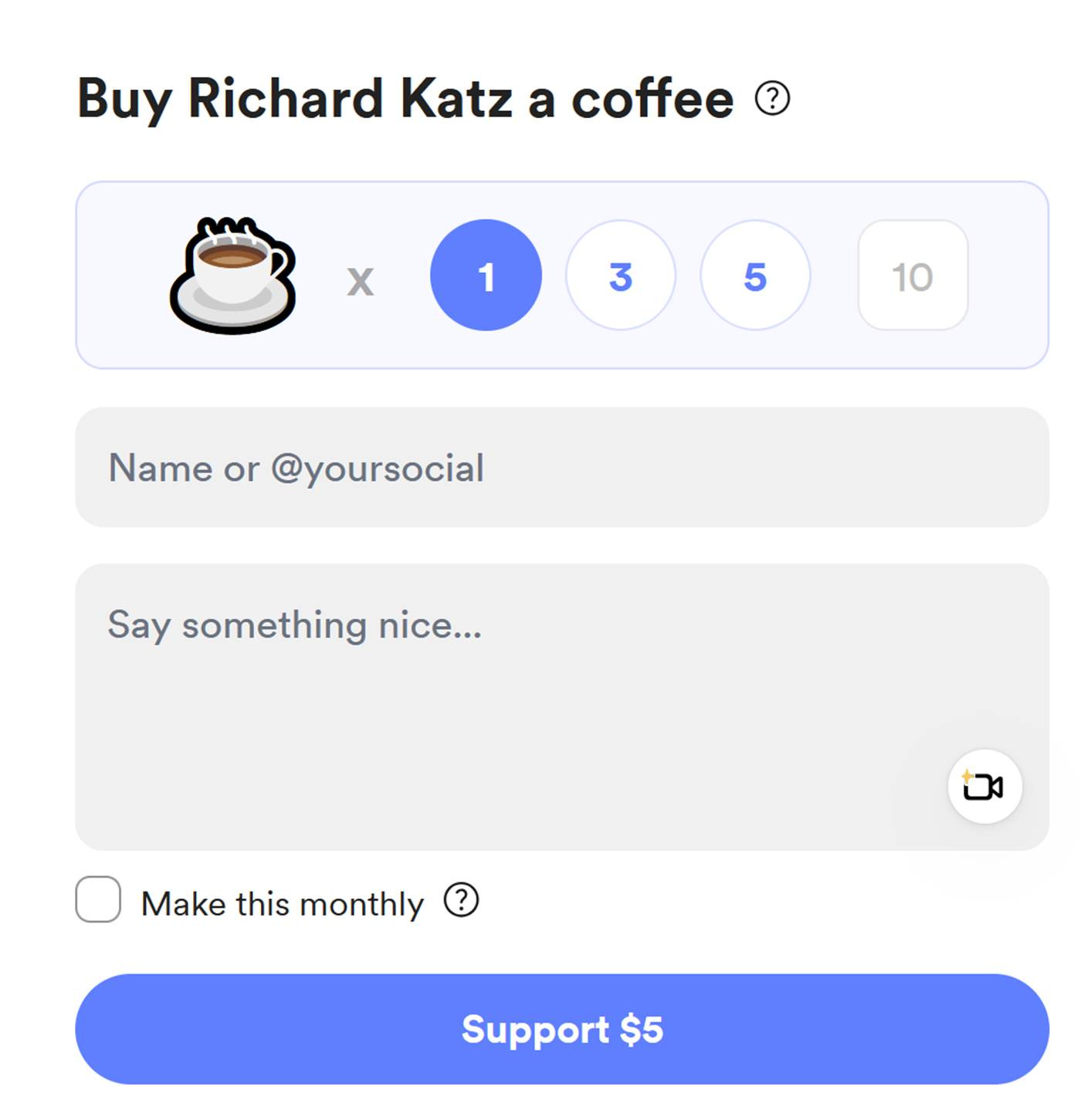Image resolution: width=1084 pixels, height=1120 pixels.
Task: Click the sparkle video icon in the message box
Action: (984, 786)
